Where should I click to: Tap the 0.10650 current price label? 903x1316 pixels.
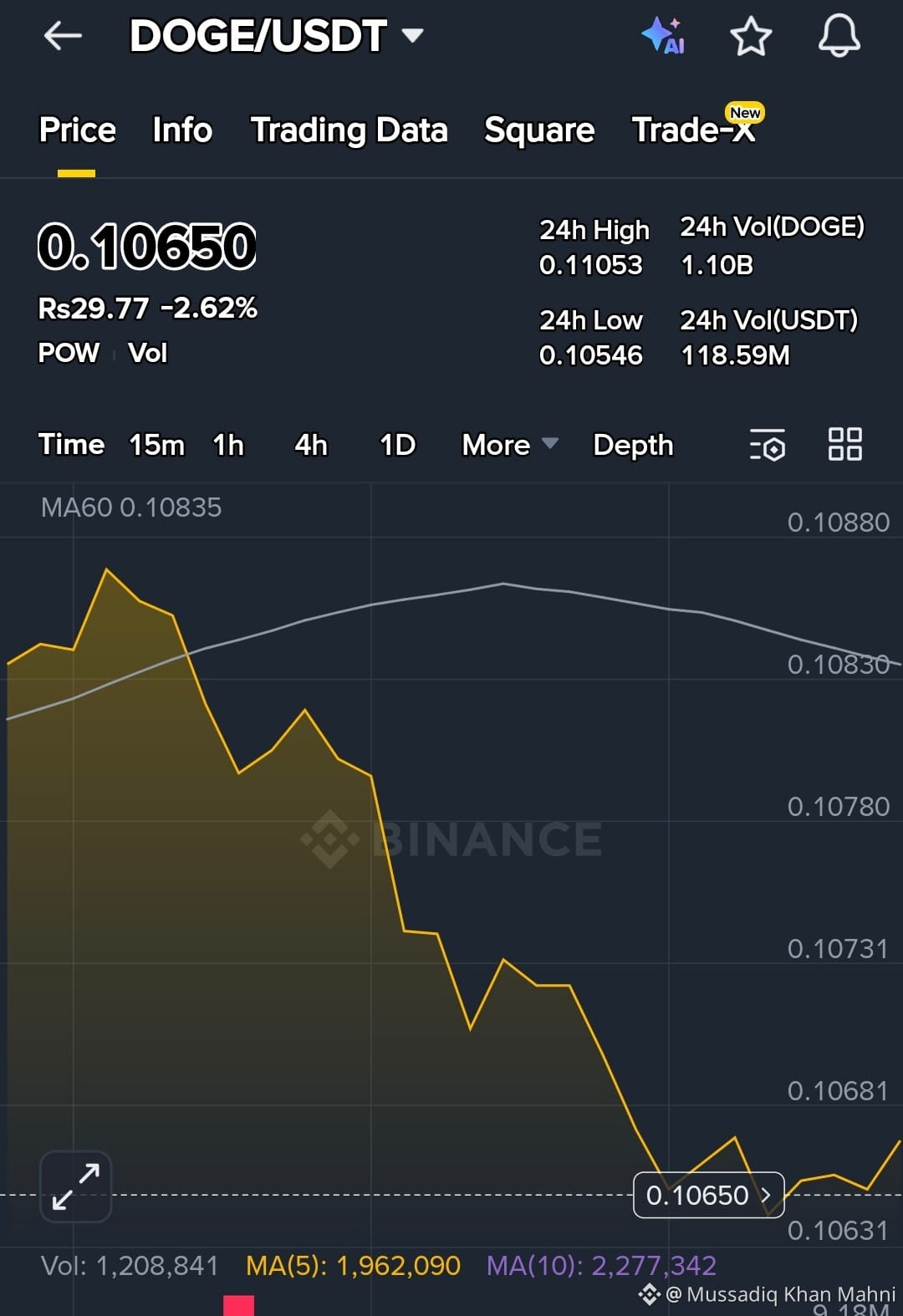point(708,1196)
